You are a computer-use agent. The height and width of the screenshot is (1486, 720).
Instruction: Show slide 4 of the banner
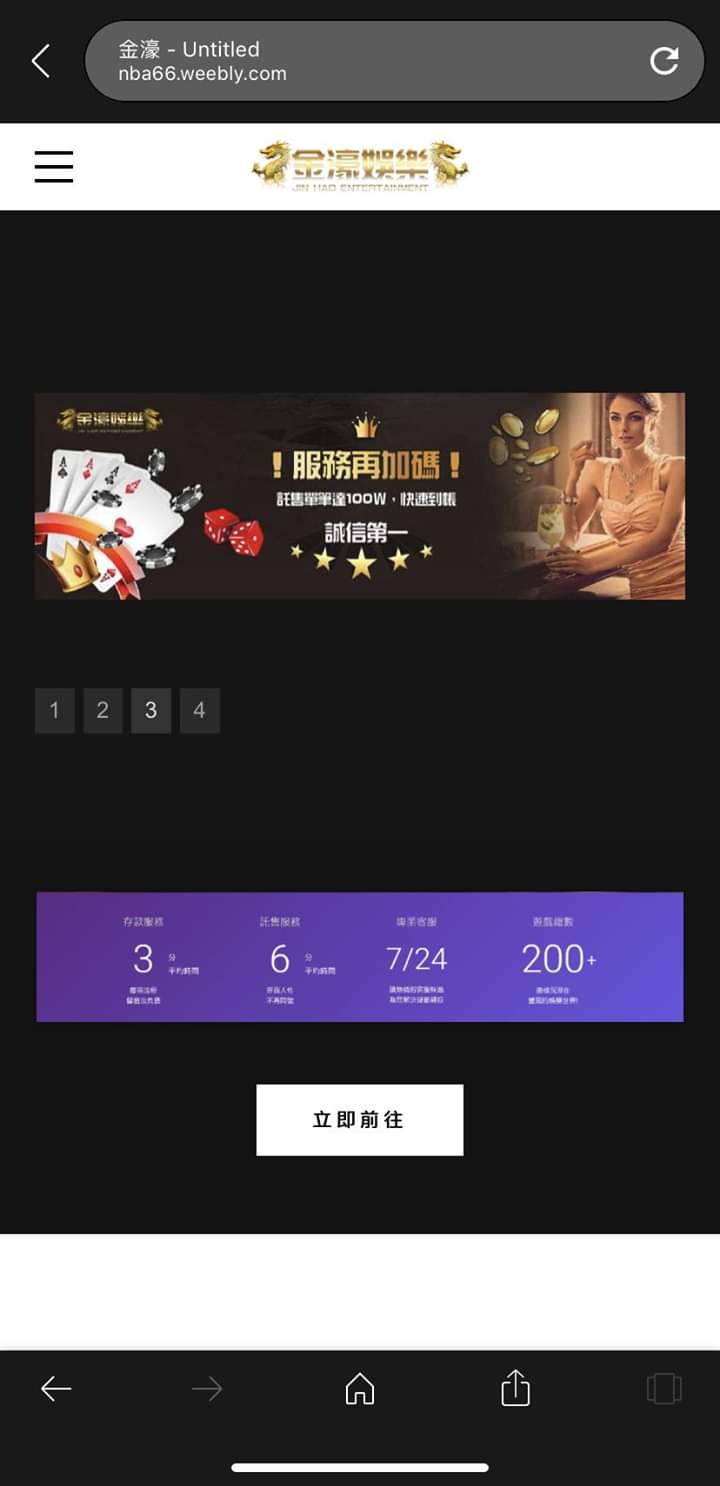(x=199, y=710)
